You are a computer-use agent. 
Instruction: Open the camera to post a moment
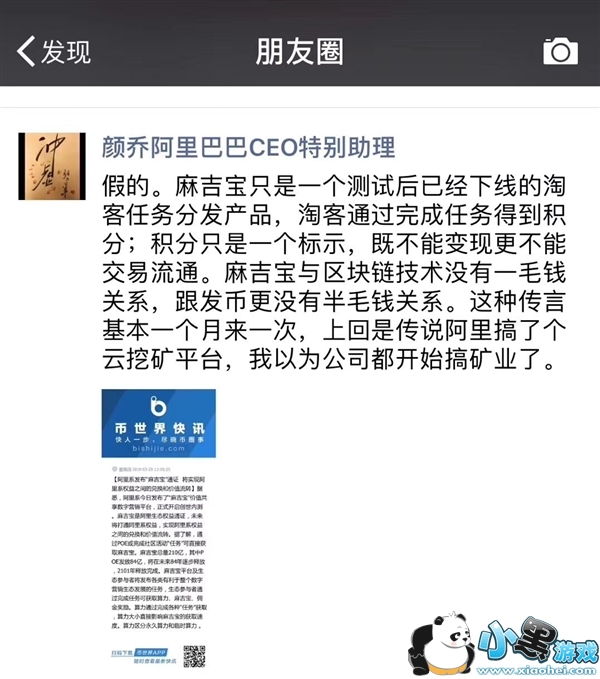pos(560,51)
